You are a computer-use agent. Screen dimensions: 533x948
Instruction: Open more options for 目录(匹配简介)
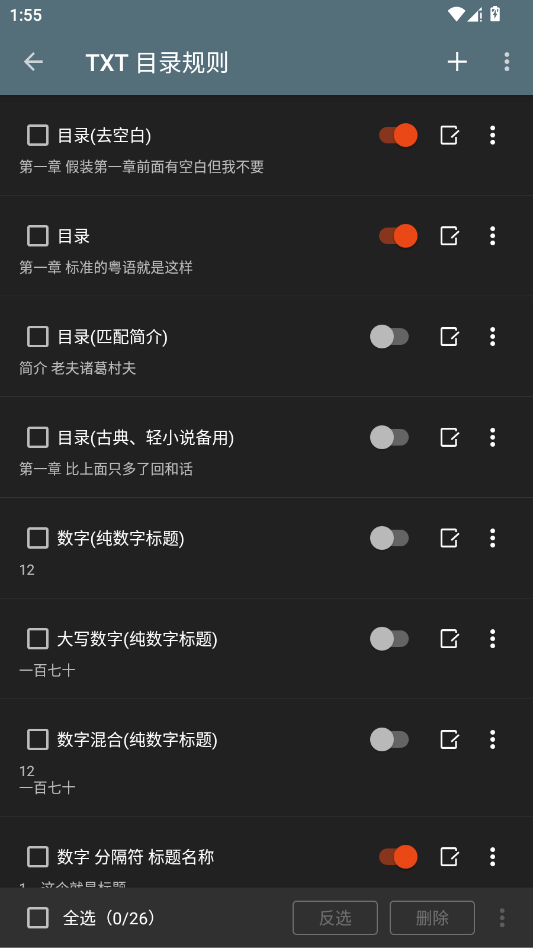coord(493,336)
